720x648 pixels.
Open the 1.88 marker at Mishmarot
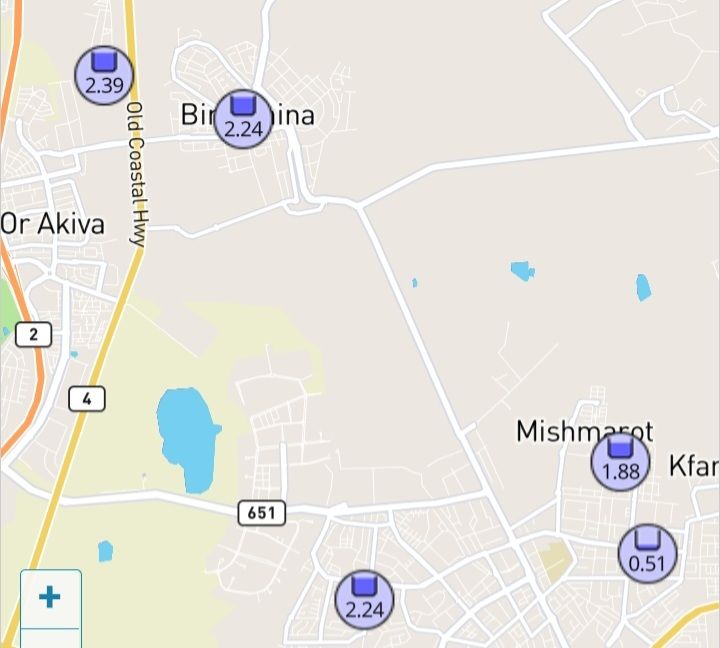coord(620,462)
